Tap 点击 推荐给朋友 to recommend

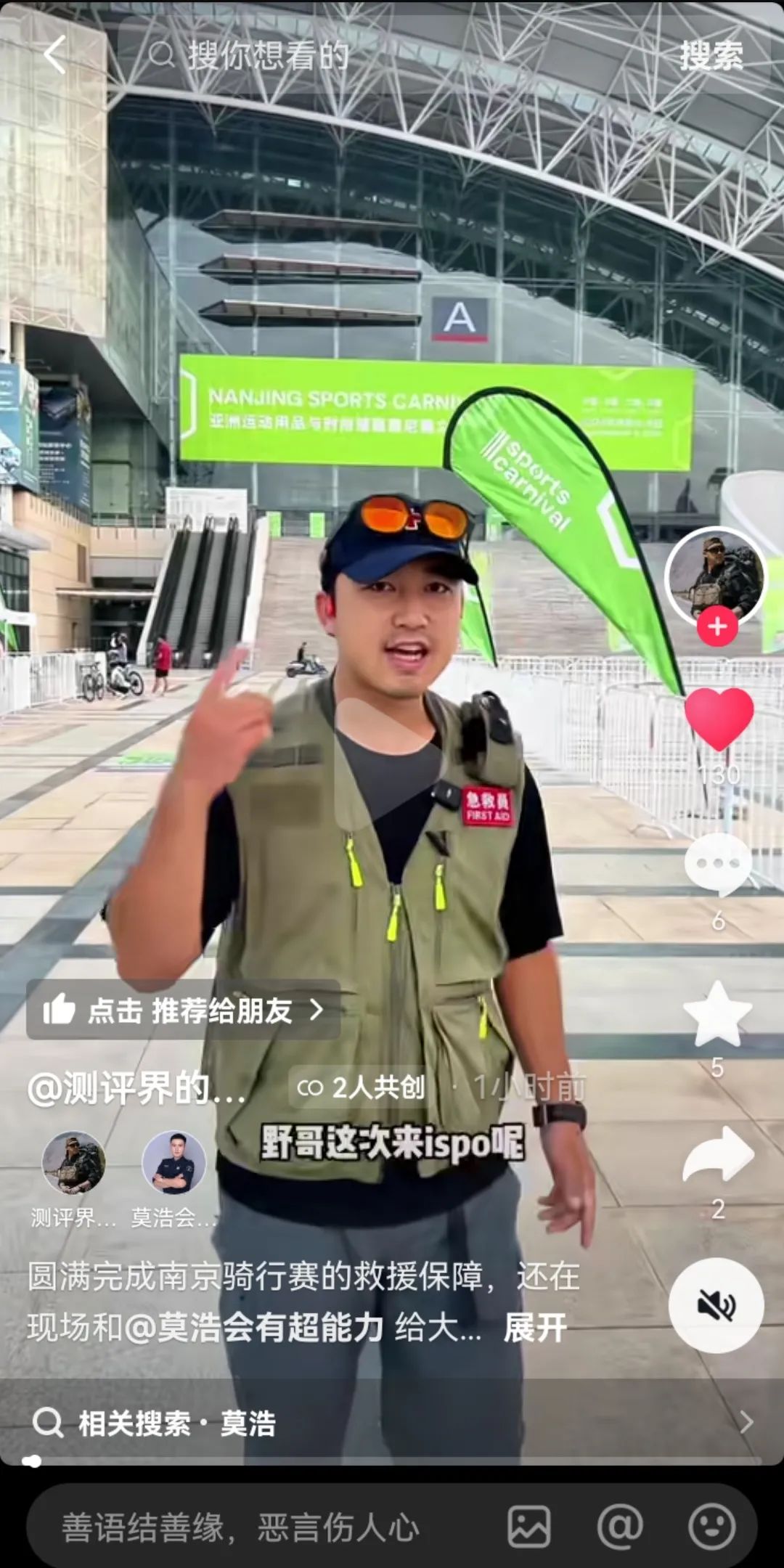point(183,1010)
